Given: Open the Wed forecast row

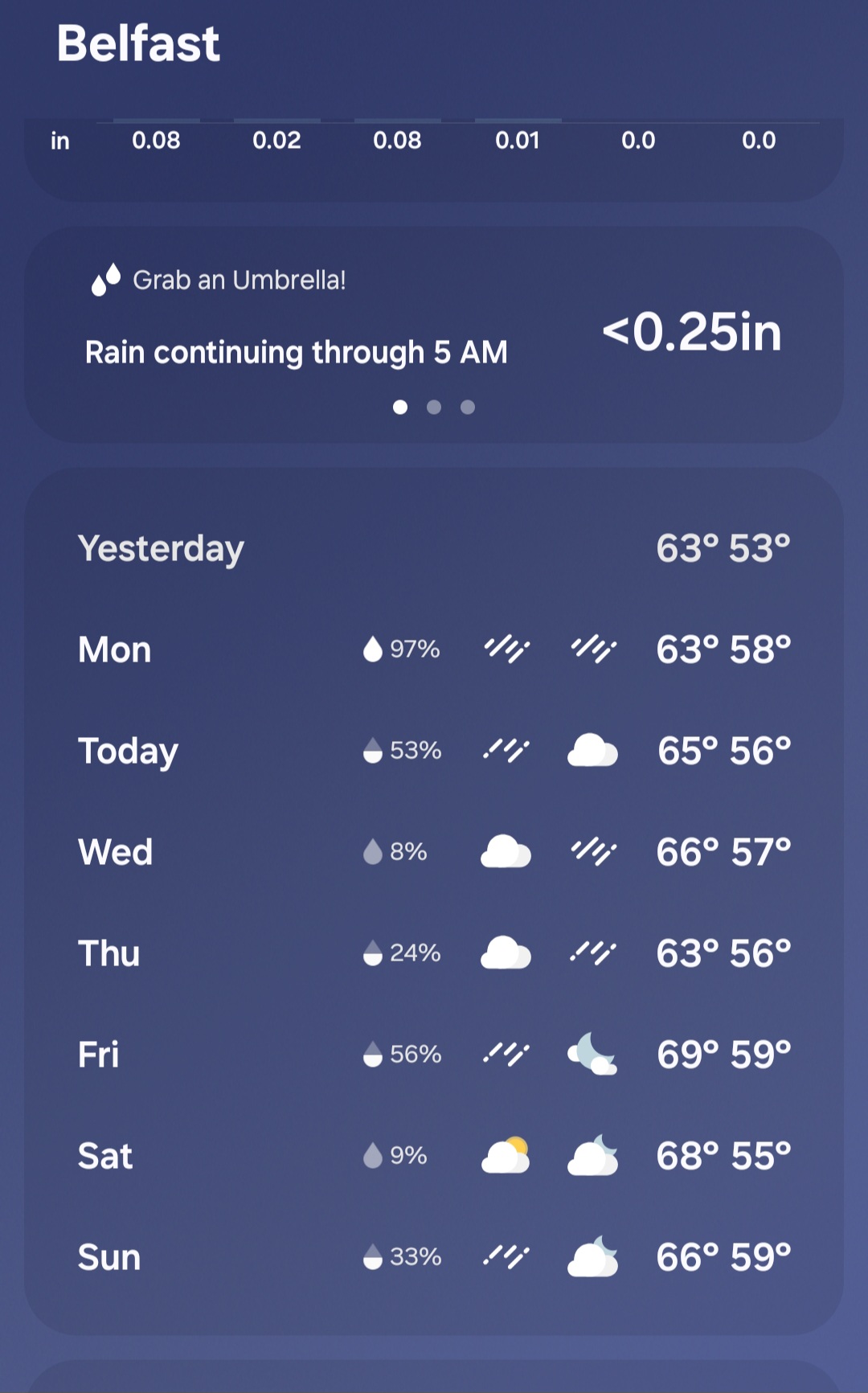Looking at the screenshot, I should [434, 852].
